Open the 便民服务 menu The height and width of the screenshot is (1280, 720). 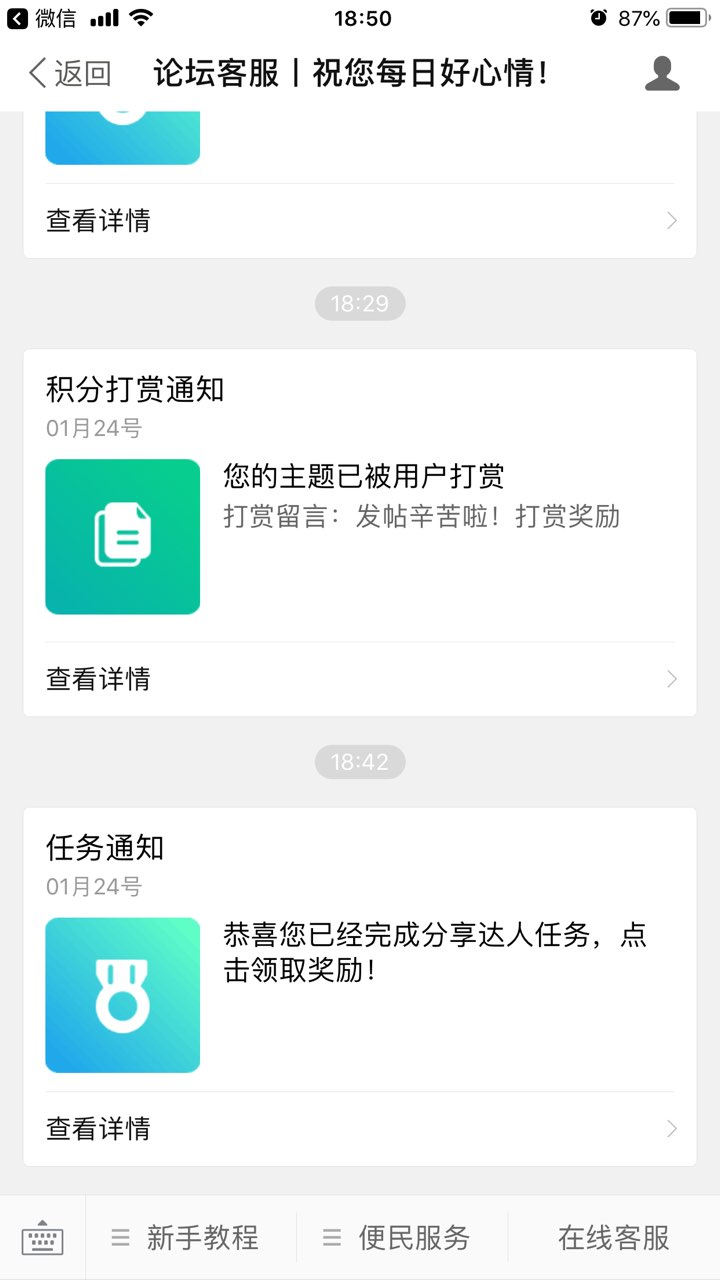point(402,1238)
